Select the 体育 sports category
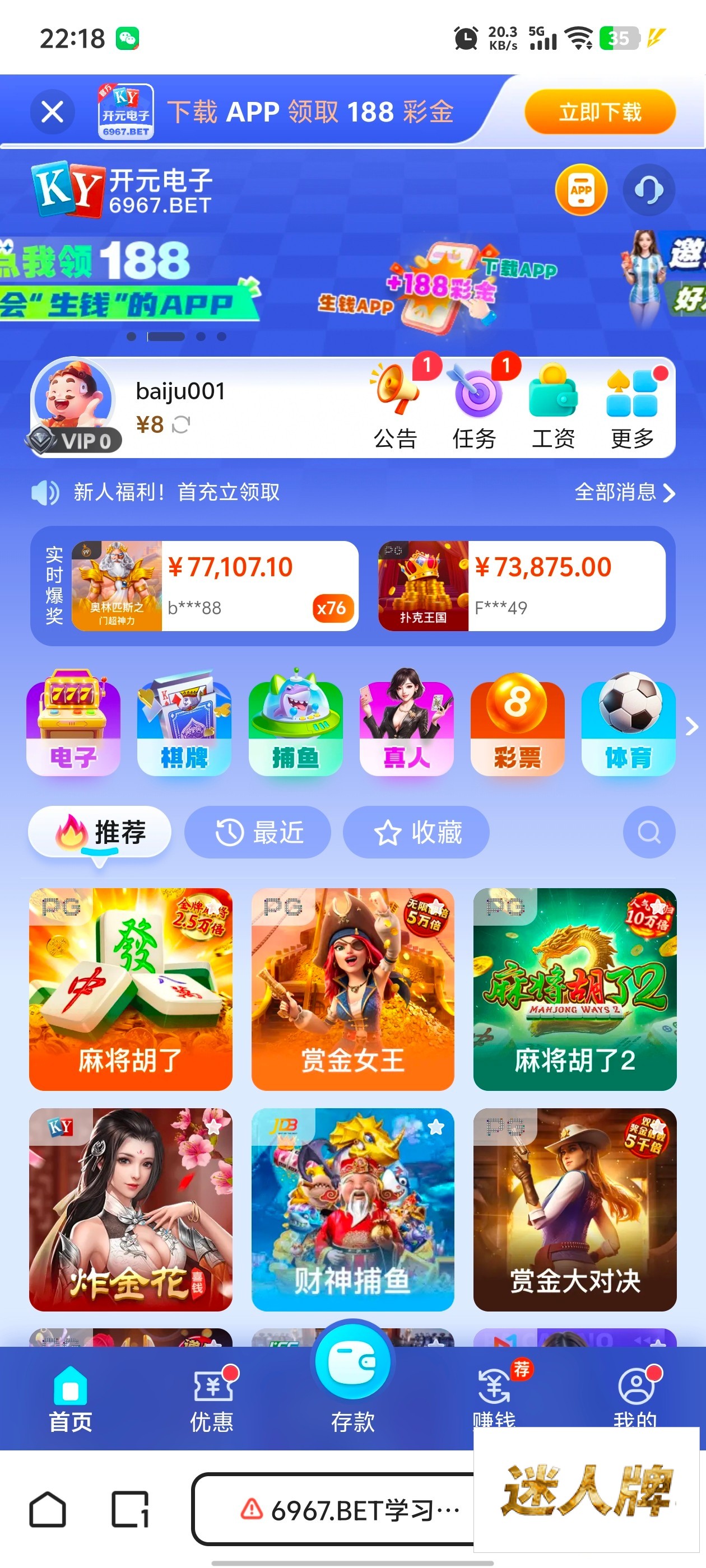The width and height of the screenshot is (706, 1568). tap(628, 724)
